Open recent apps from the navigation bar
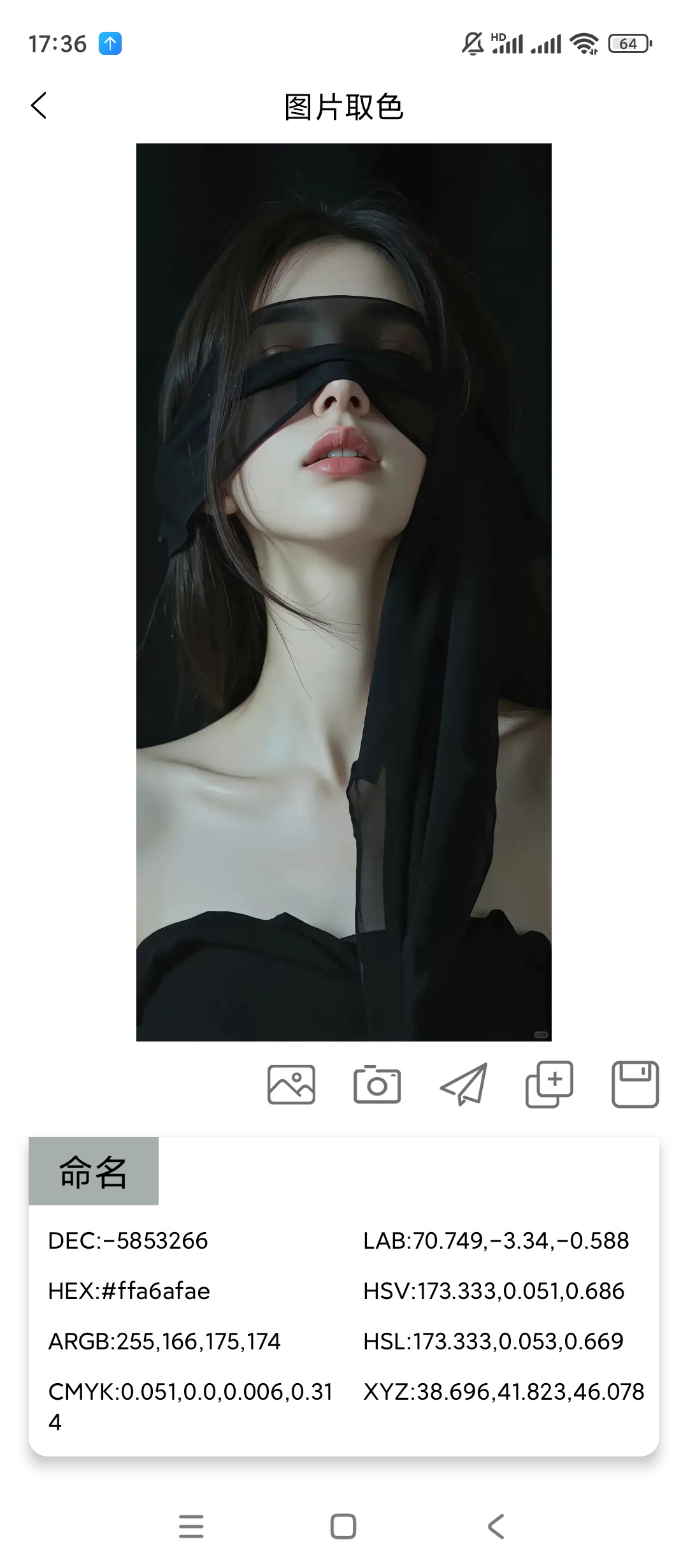The image size is (688, 1568). click(x=191, y=1527)
